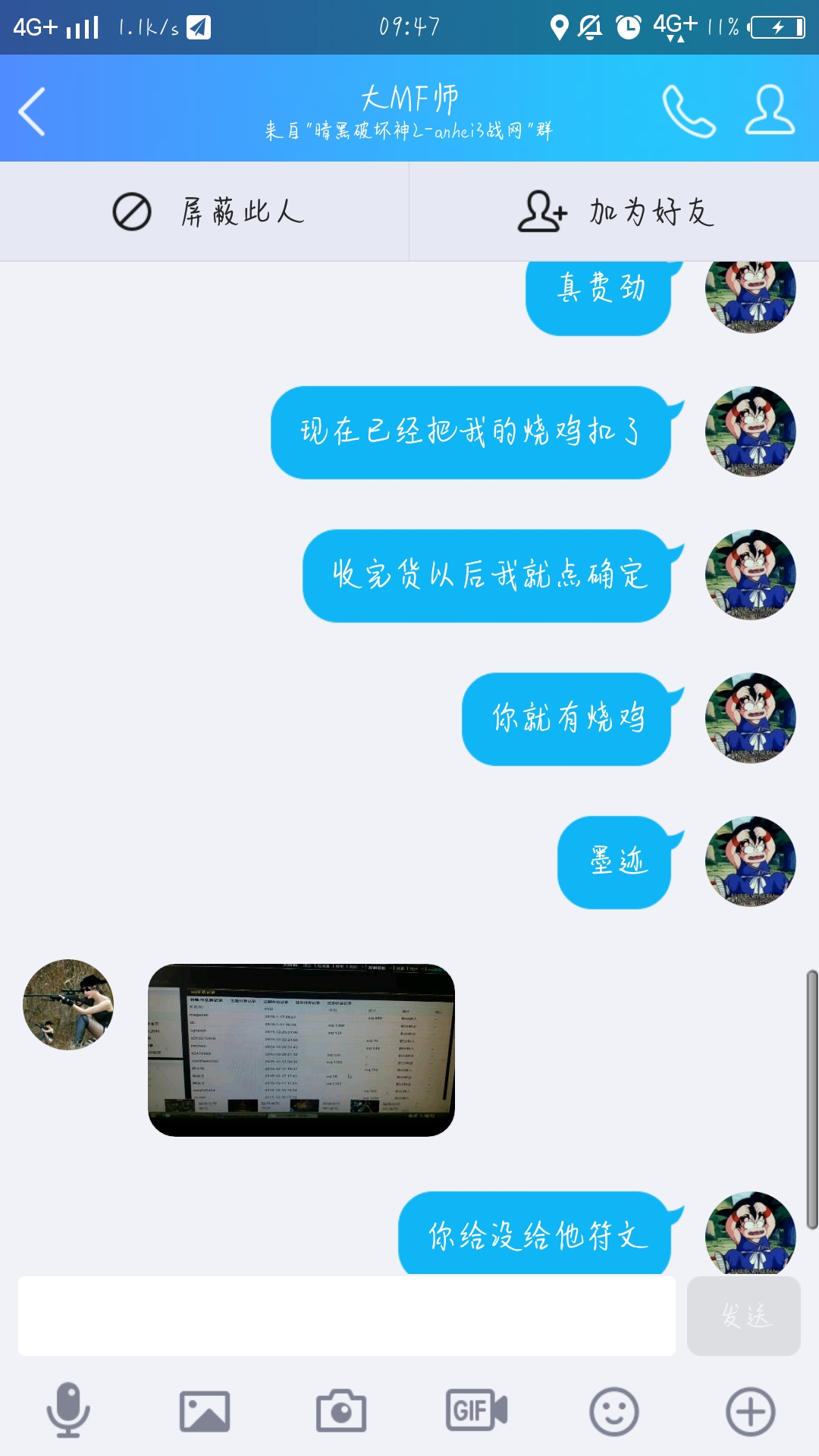Viewport: 819px width, 1456px height.
Task: Open the emoji panel
Action: pos(614,1411)
